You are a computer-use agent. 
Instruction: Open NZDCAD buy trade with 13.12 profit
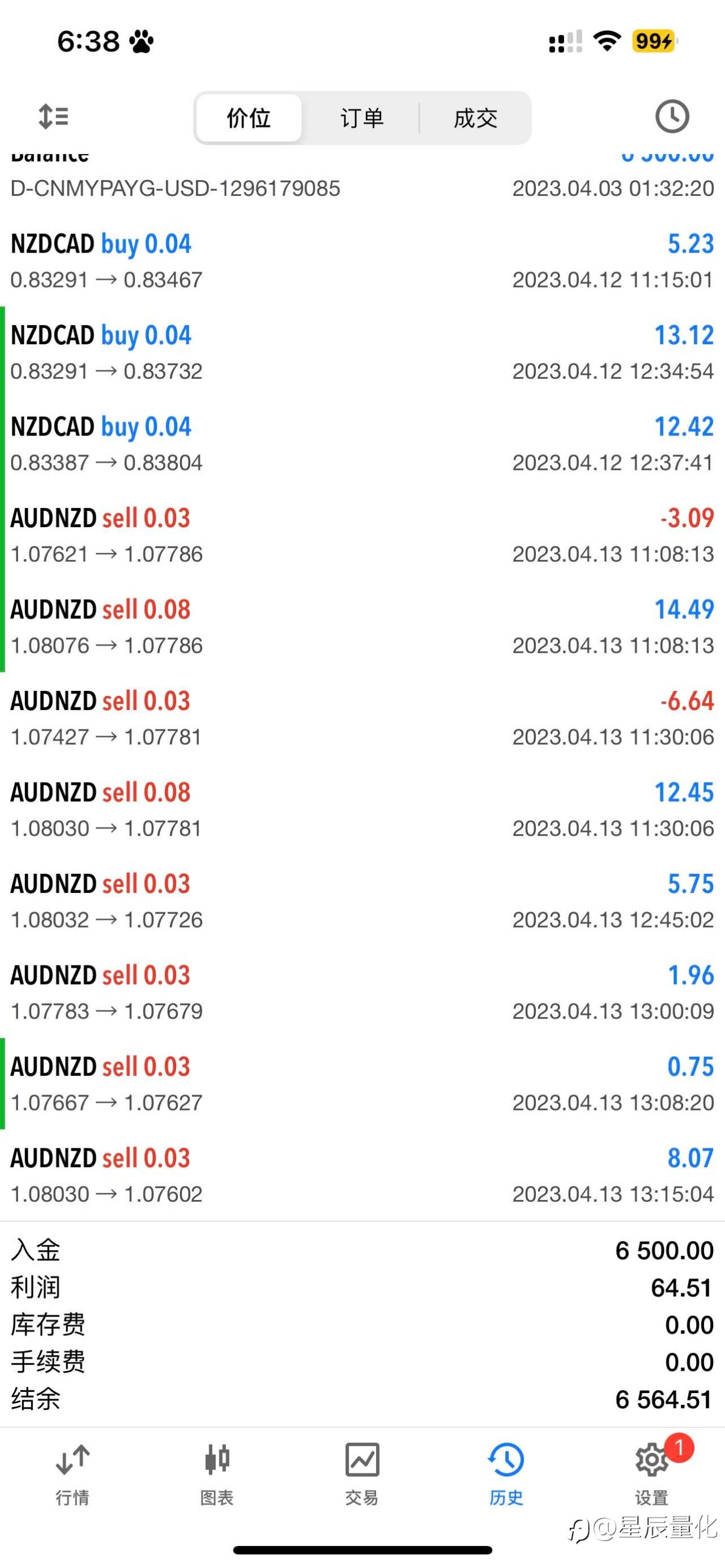tap(362, 352)
